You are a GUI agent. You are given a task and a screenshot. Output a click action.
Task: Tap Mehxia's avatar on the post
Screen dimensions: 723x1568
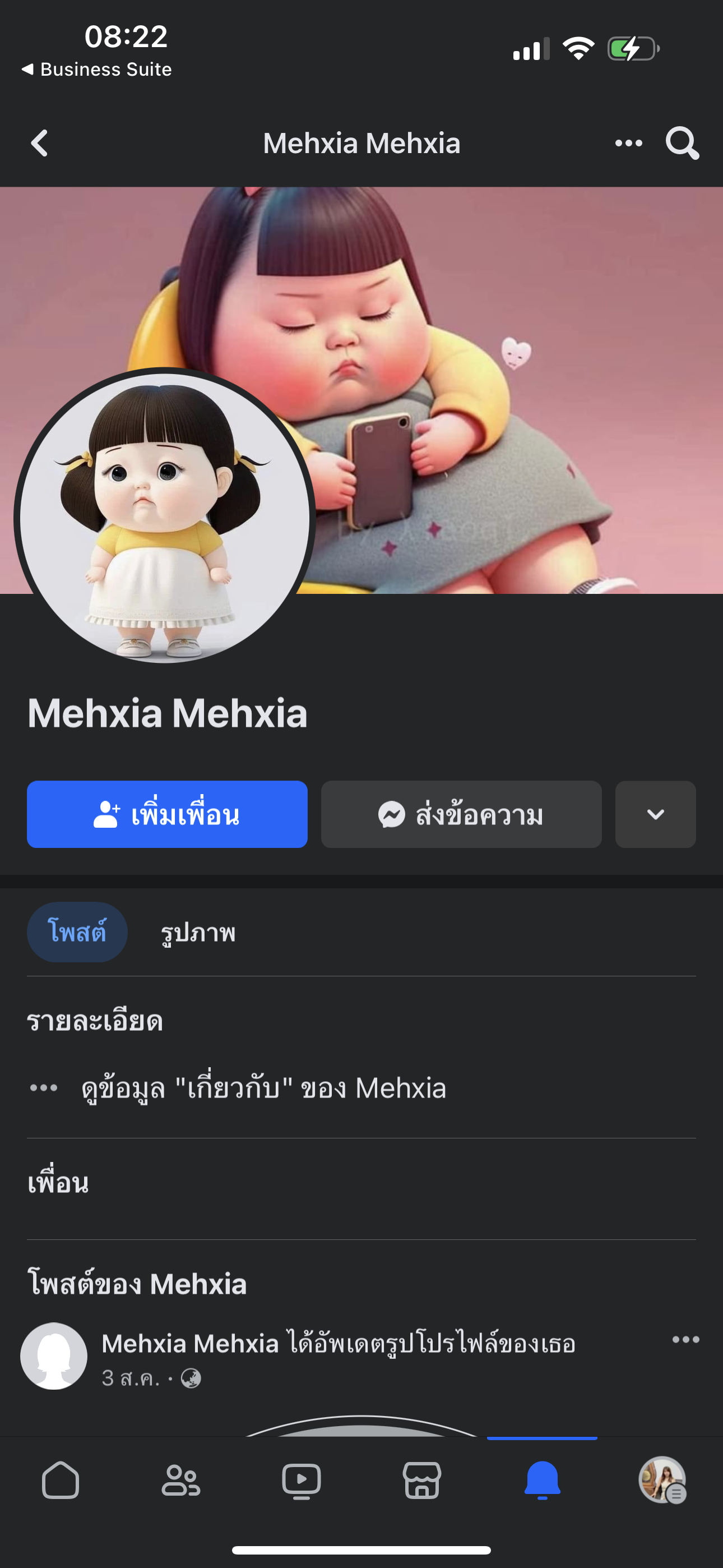[x=54, y=1355]
